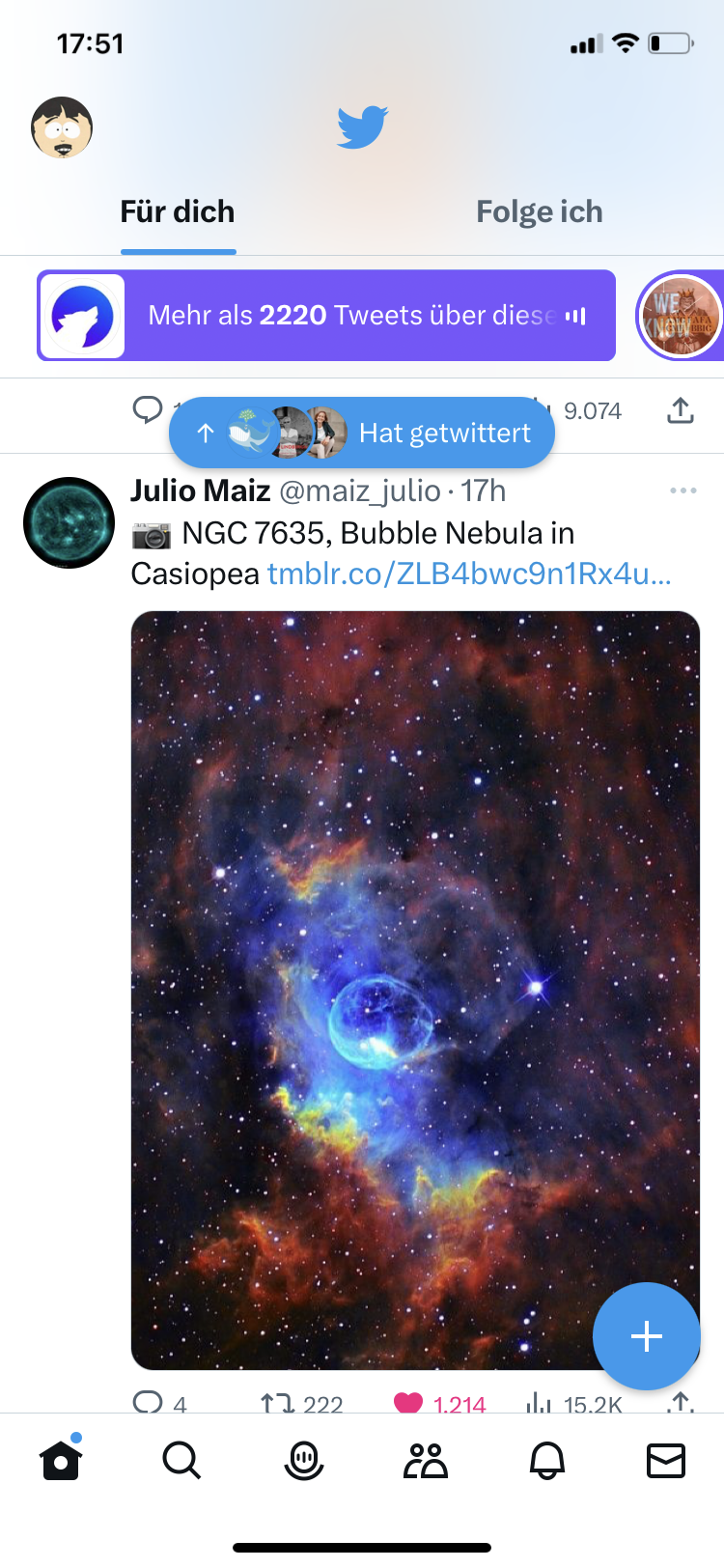Open your profile avatar menu
The image size is (724, 1568).
click(62, 127)
